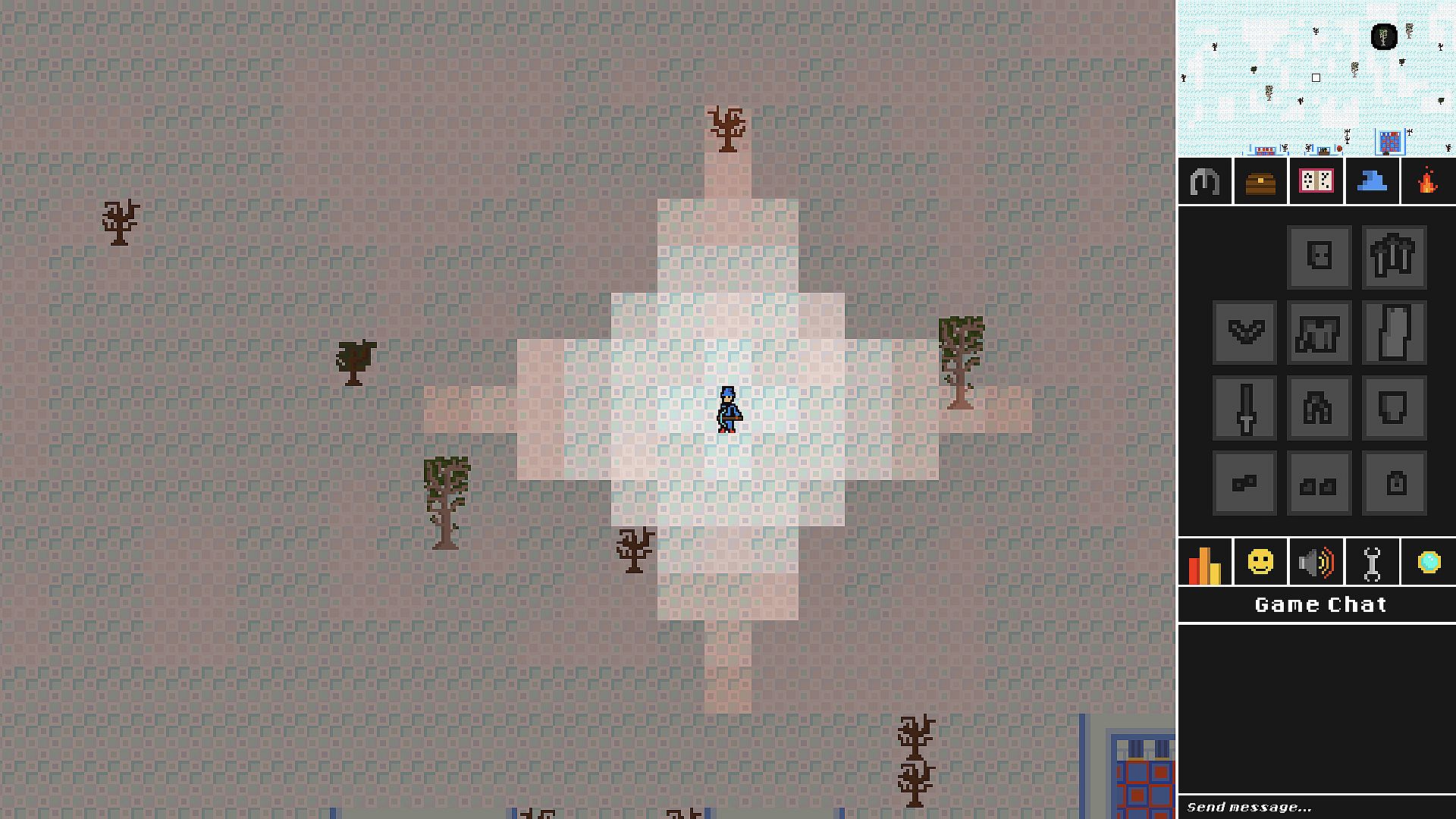Select the legs equipment slot

(x=1319, y=408)
